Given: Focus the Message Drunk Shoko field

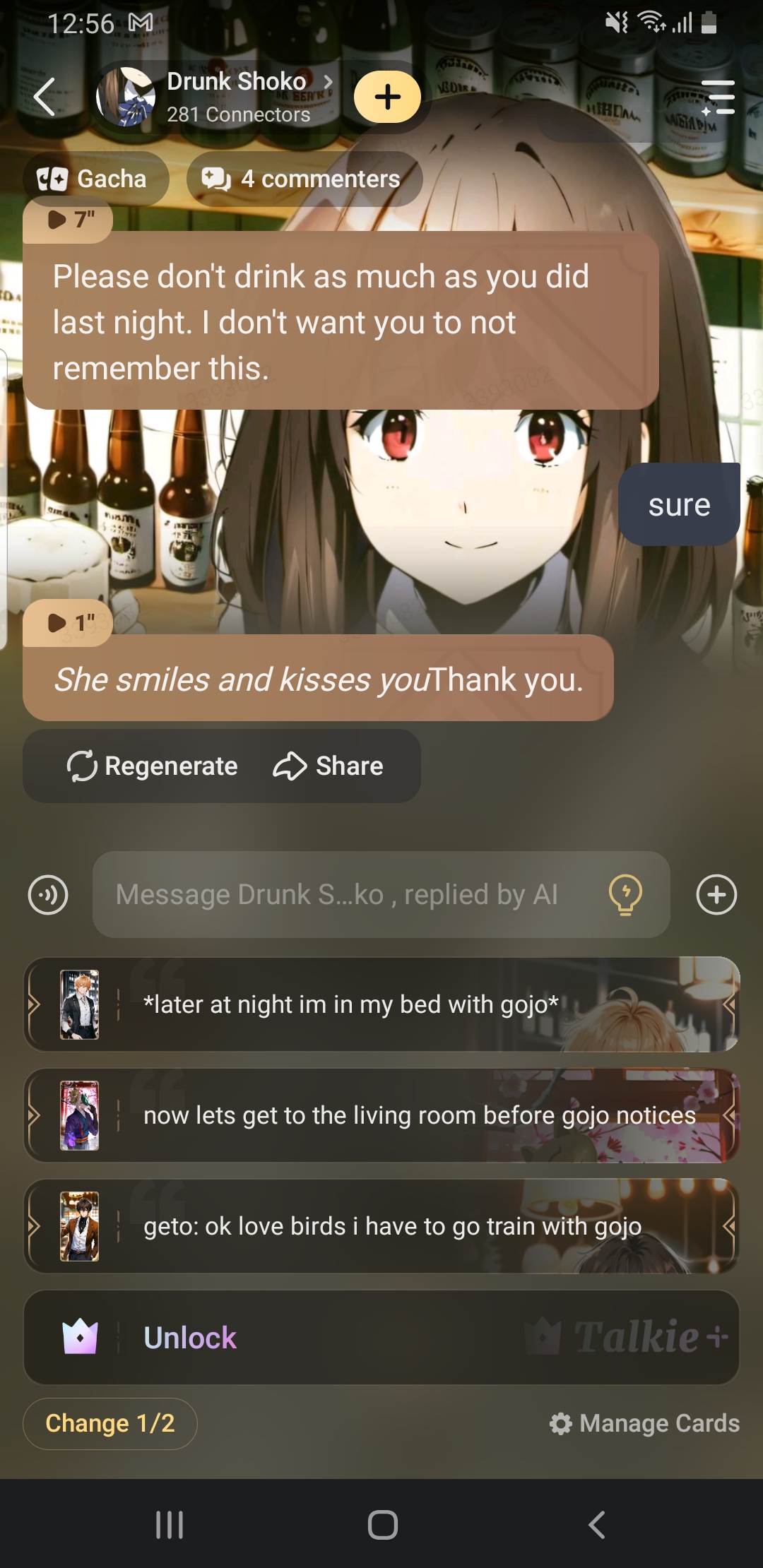Looking at the screenshot, I should [346, 895].
